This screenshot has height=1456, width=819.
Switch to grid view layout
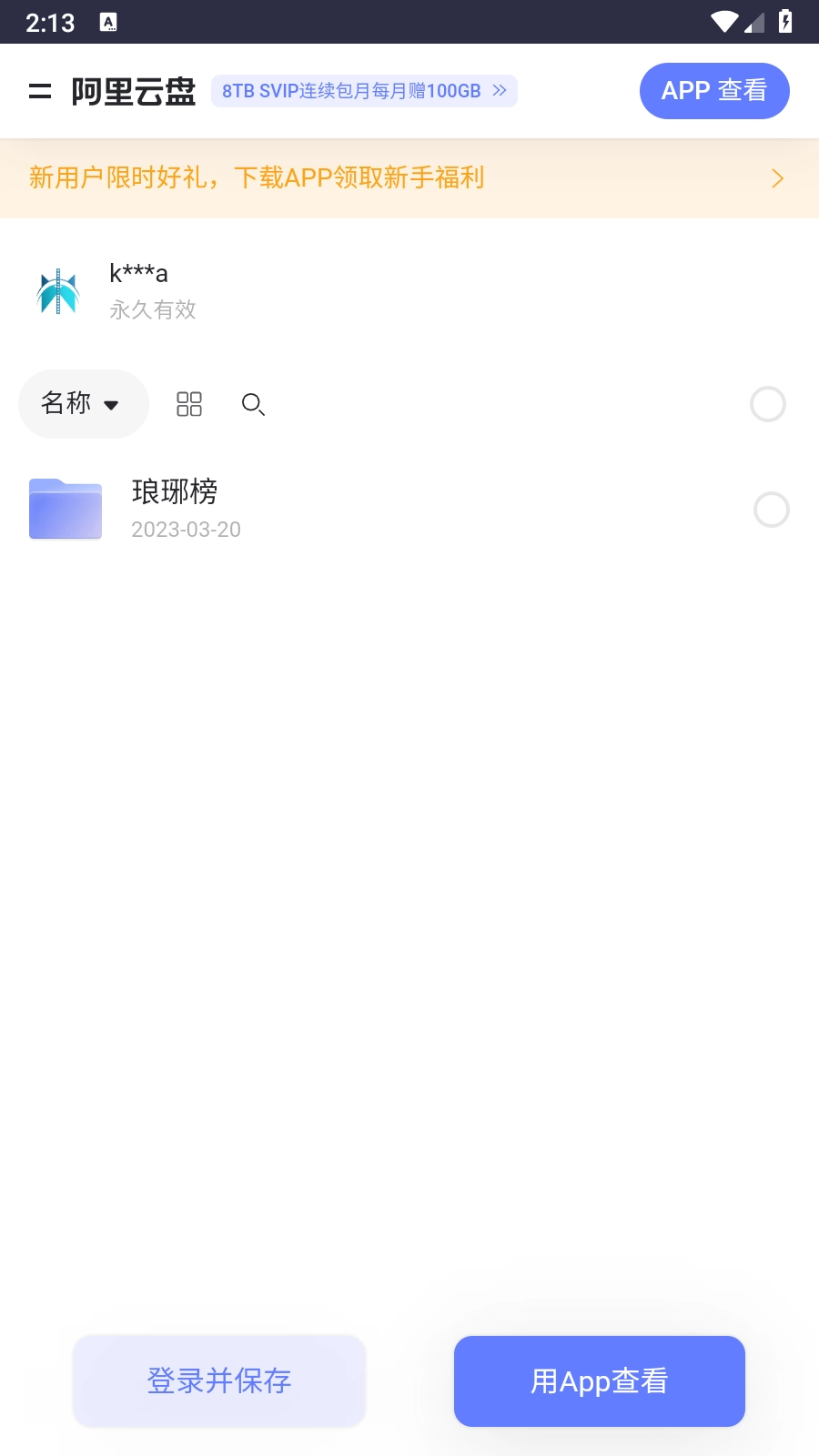tap(188, 403)
